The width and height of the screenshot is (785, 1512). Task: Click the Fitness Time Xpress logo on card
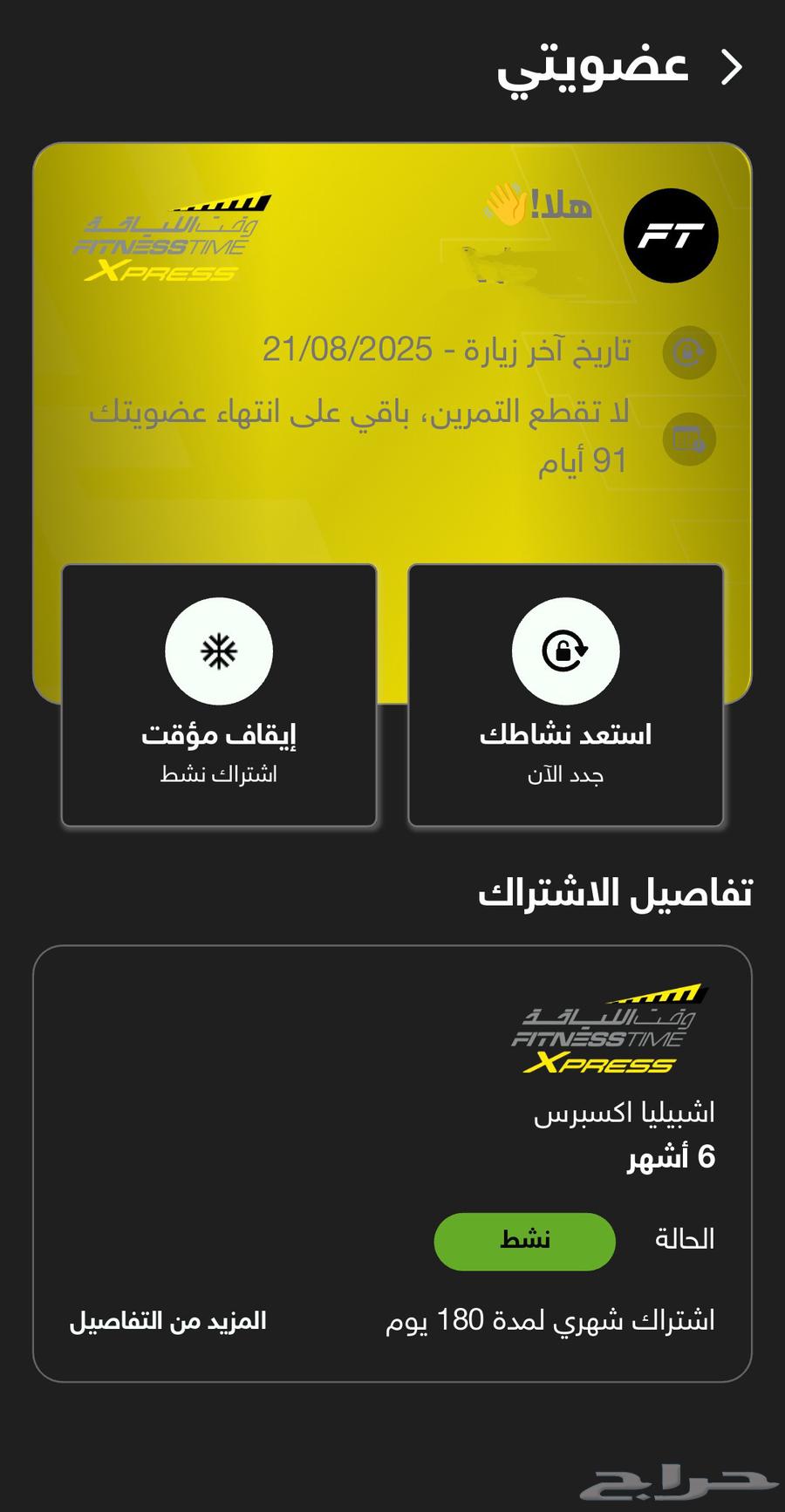160,244
